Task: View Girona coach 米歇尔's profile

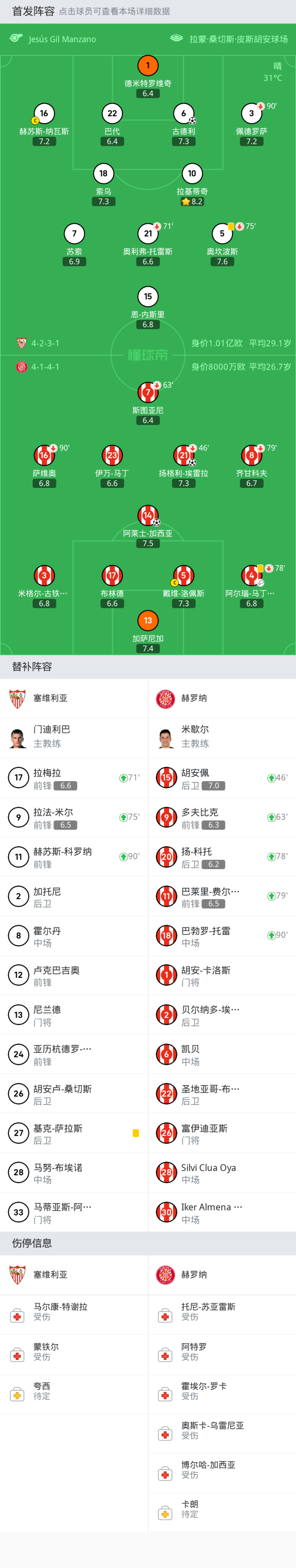Action: (x=221, y=737)
